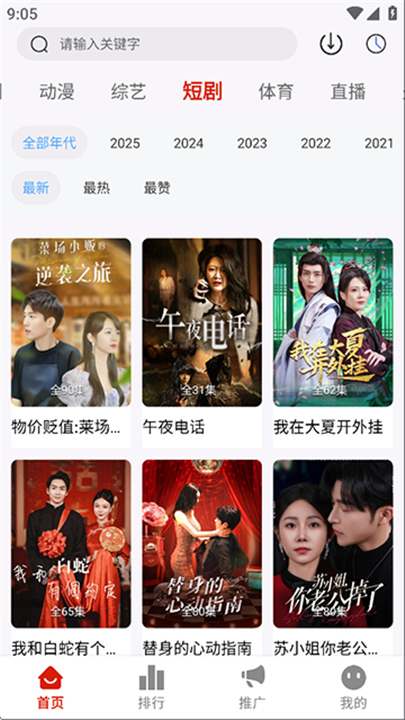Screen dimensions: 405x720
Task: Open the drama 午夜电话
Action: point(202,343)
